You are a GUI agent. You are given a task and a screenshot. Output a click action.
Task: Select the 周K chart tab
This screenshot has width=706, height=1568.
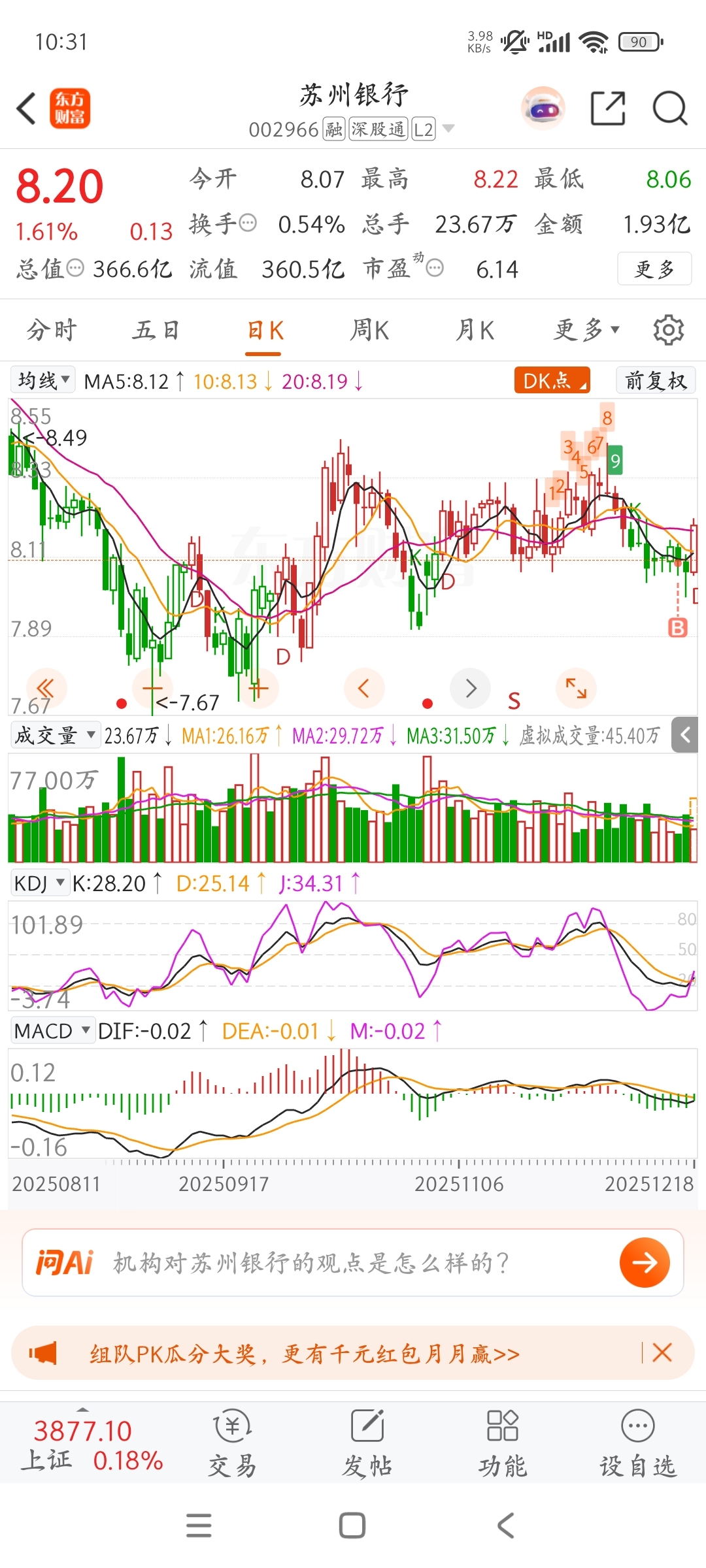[369, 331]
